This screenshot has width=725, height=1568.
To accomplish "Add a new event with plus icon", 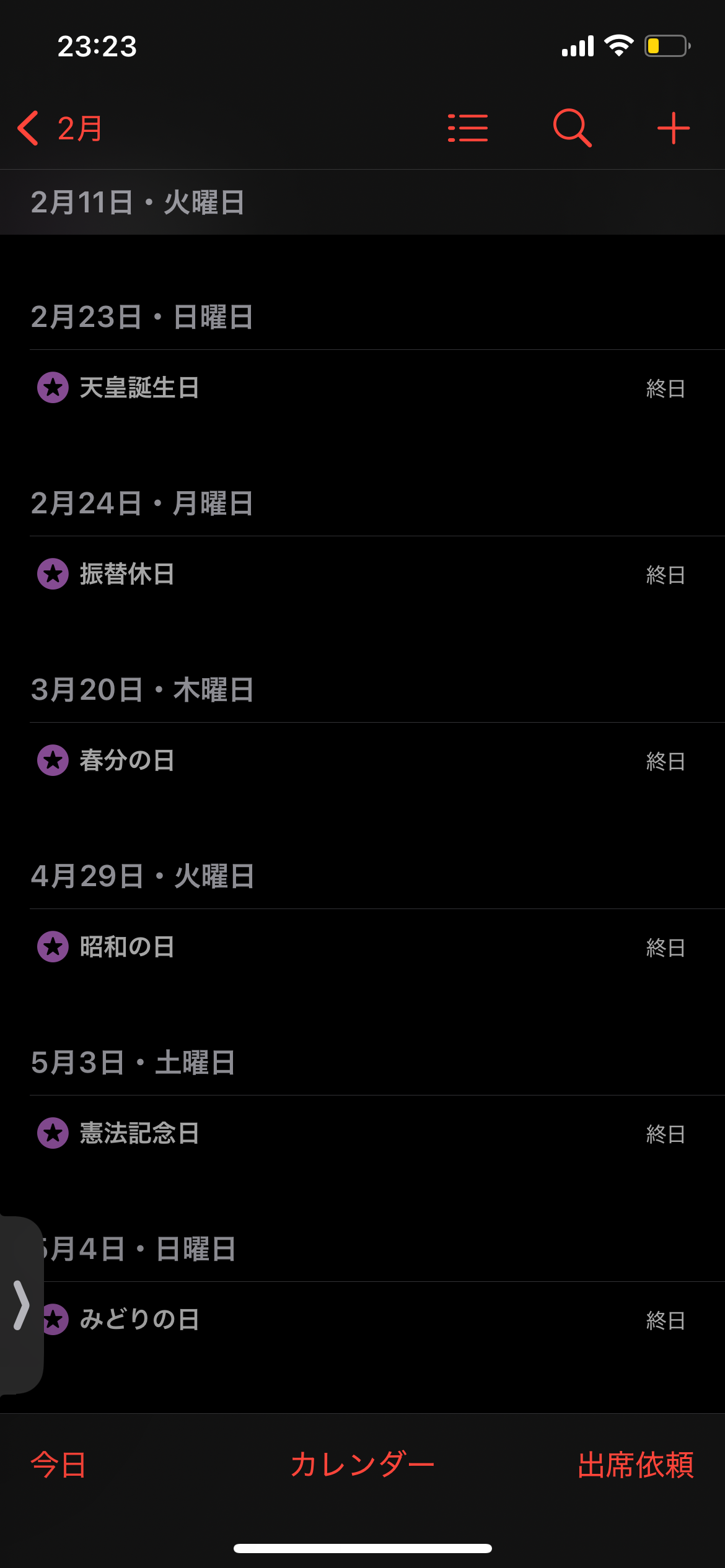I will [x=673, y=128].
